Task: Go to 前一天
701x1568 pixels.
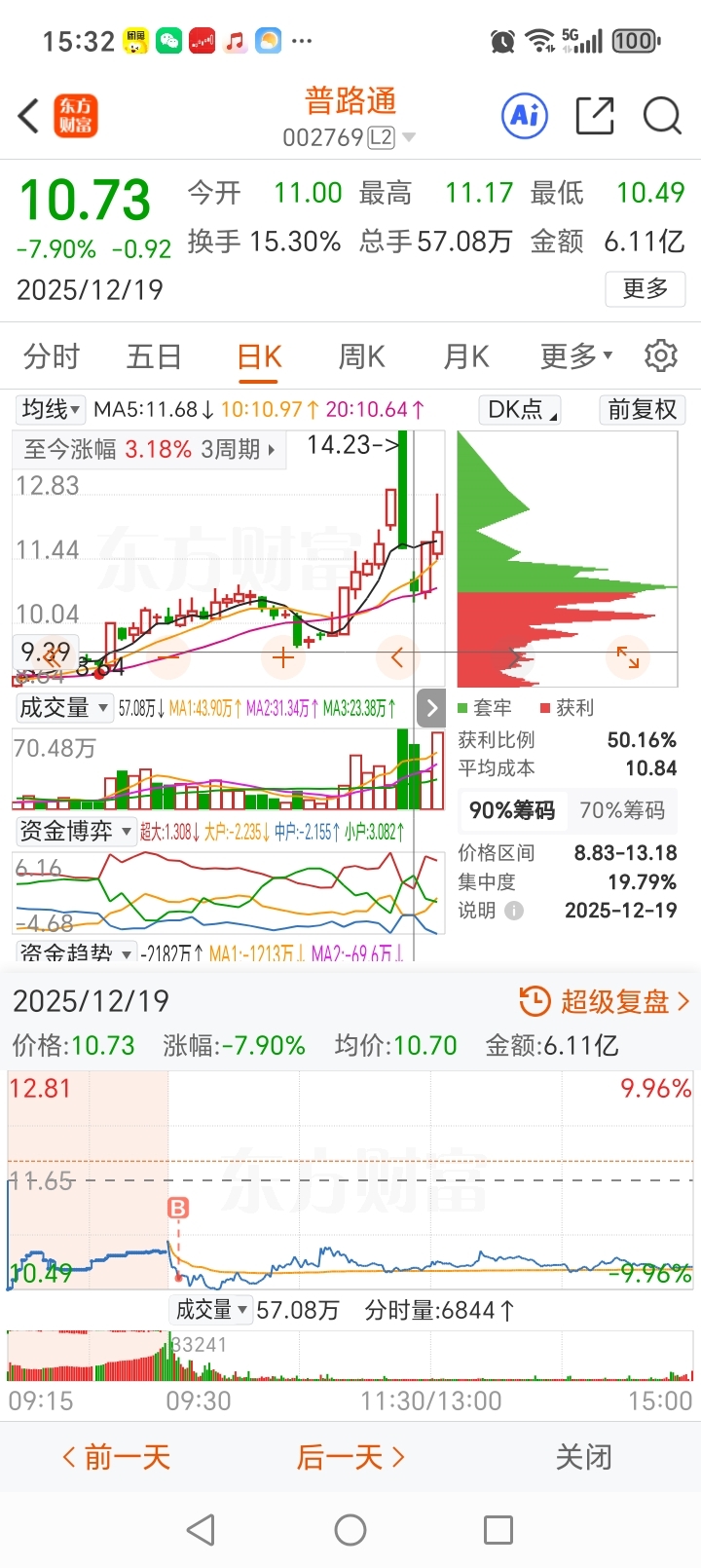Action: point(117,1457)
